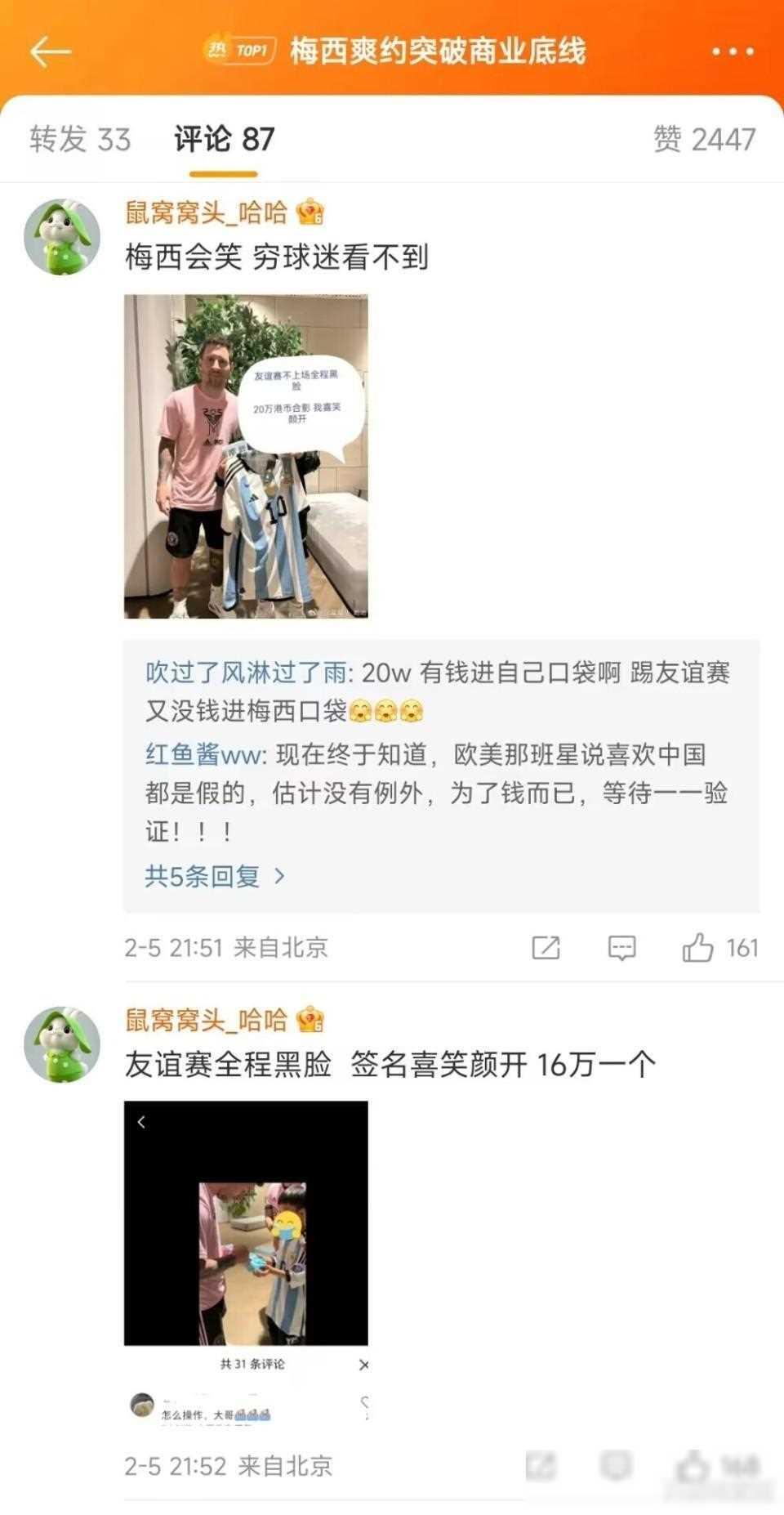Switch to the 赞 2447 tab
The image size is (784, 1515).
704,139
